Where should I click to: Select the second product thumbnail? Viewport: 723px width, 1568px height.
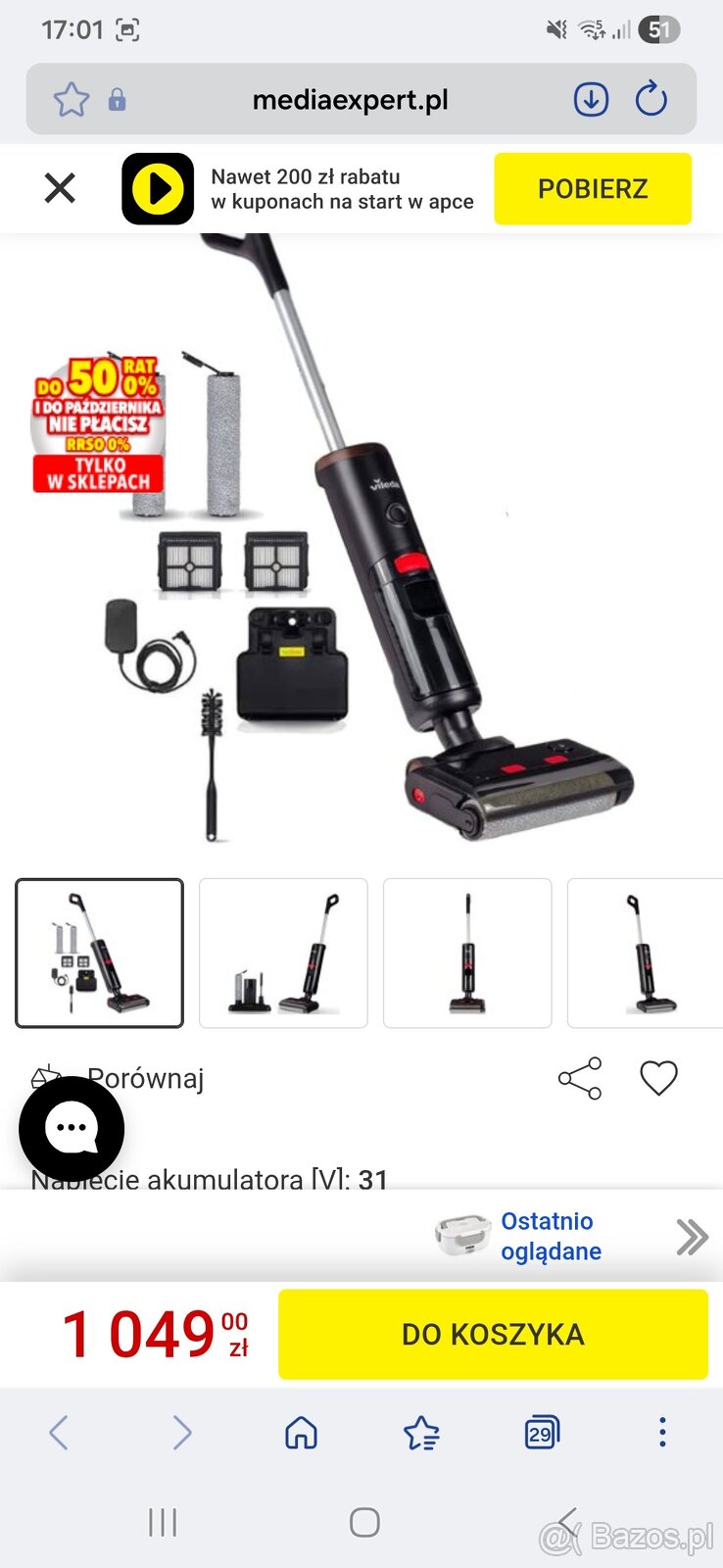coord(283,954)
